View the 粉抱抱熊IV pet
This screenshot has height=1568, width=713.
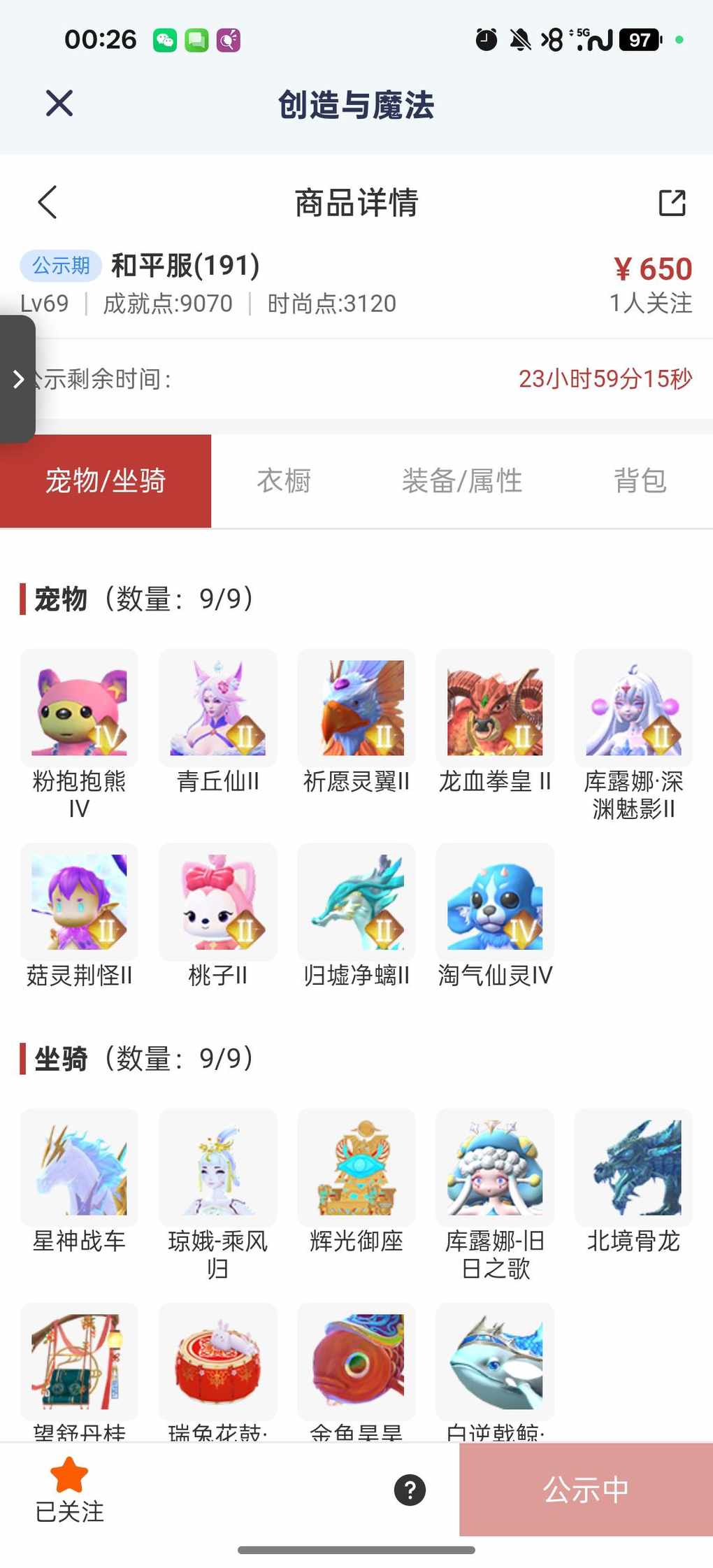tap(79, 708)
